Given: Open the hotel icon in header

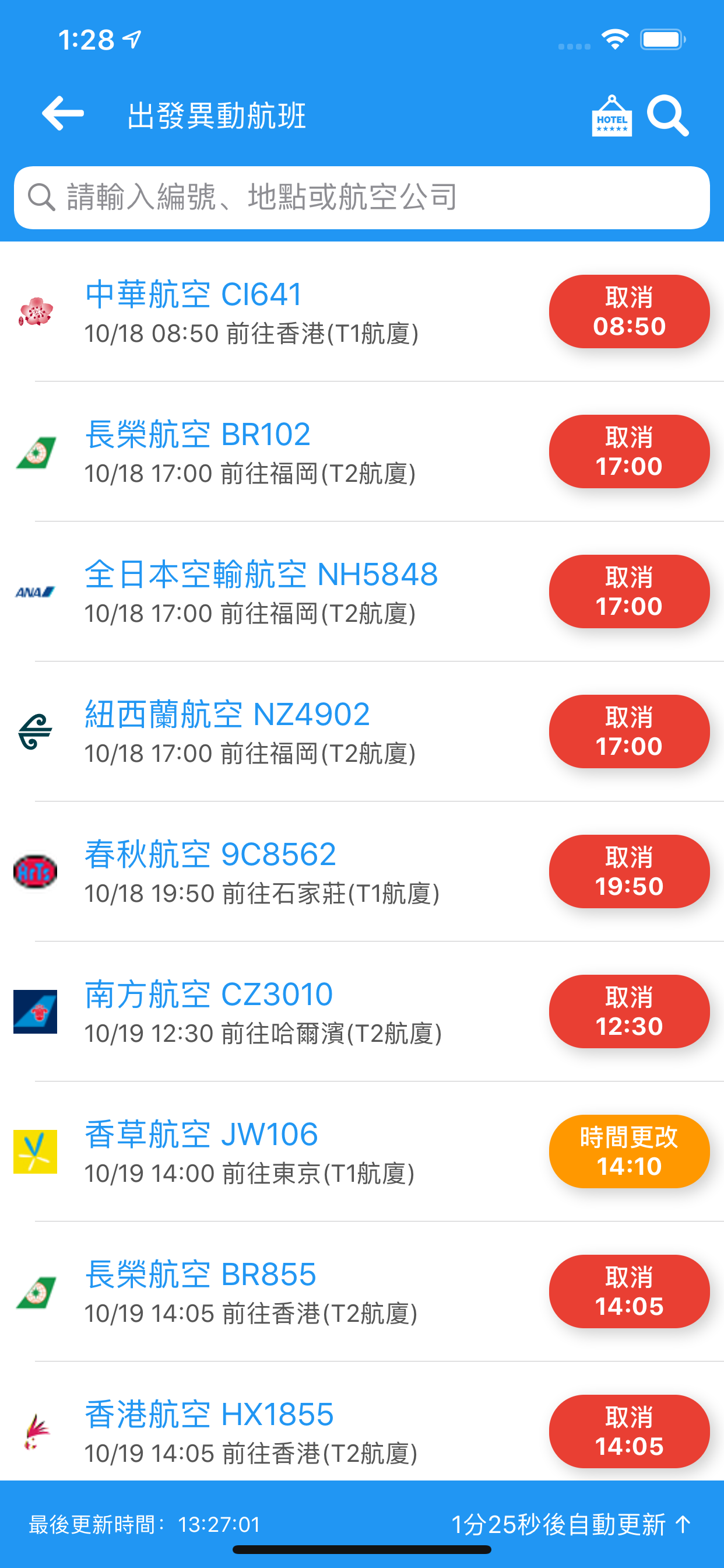Looking at the screenshot, I should pyautogui.click(x=611, y=116).
